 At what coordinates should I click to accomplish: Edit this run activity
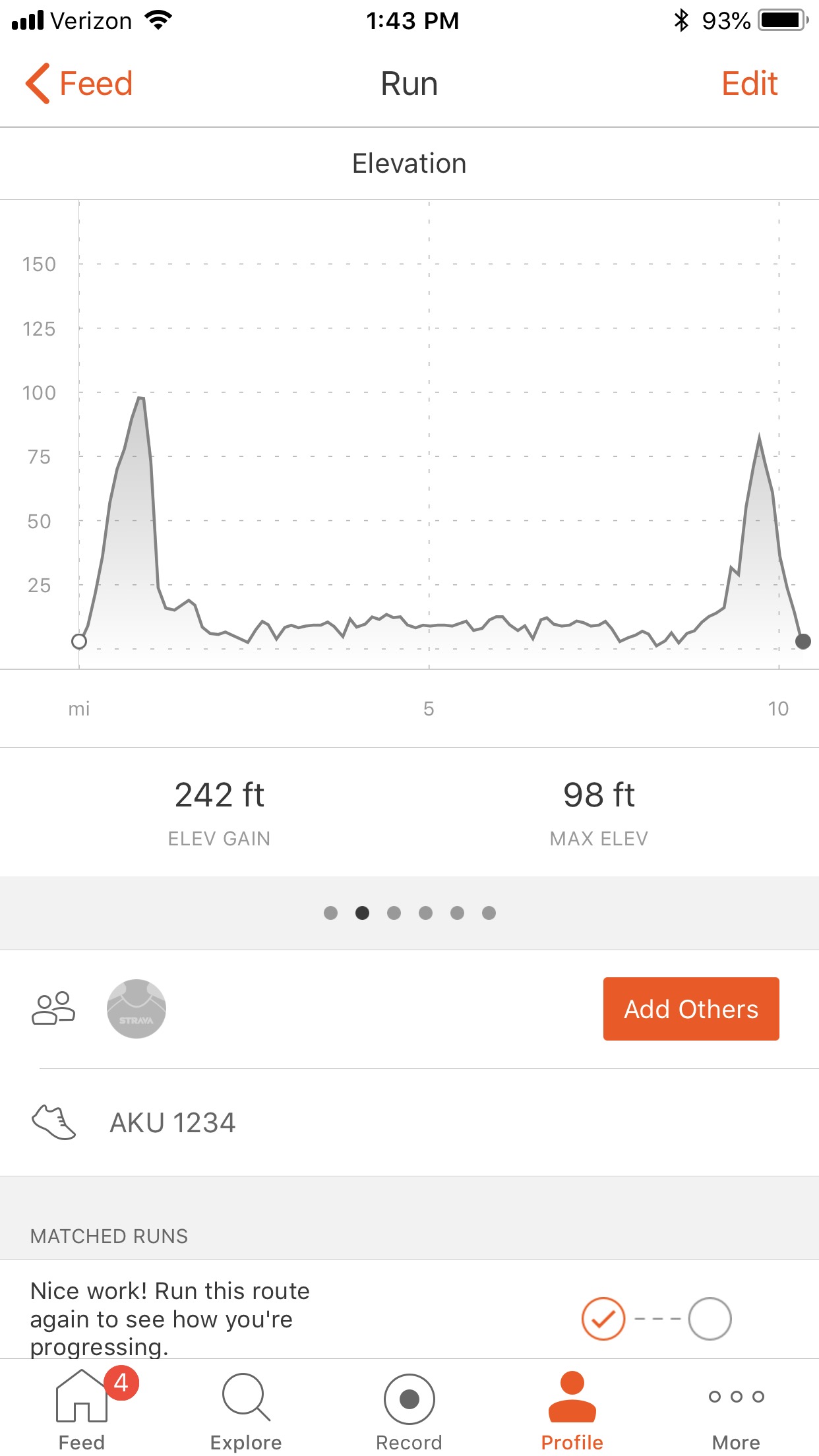pyautogui.click(x=749, y=84)
